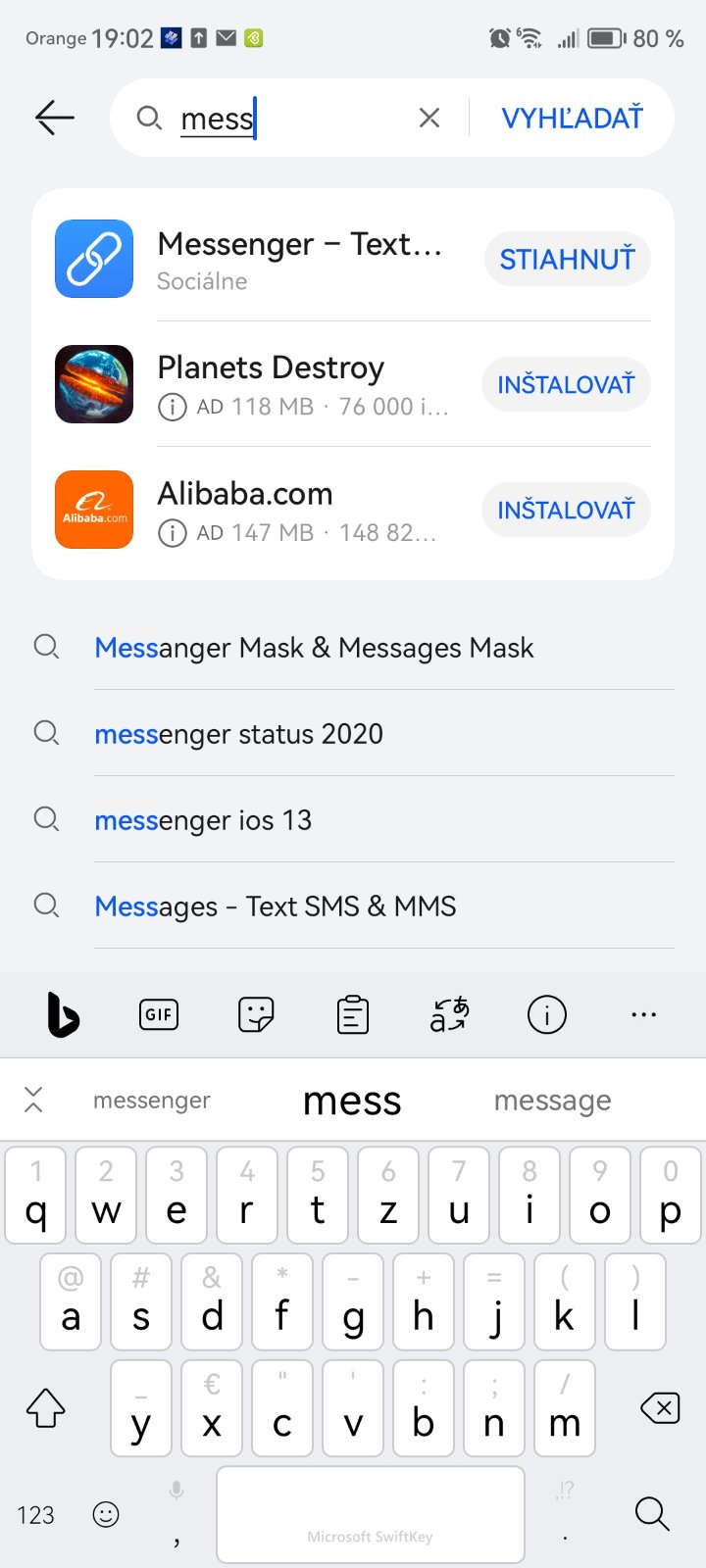
Task: Install the Planets Destroy app
Action: tap(566, 385)
